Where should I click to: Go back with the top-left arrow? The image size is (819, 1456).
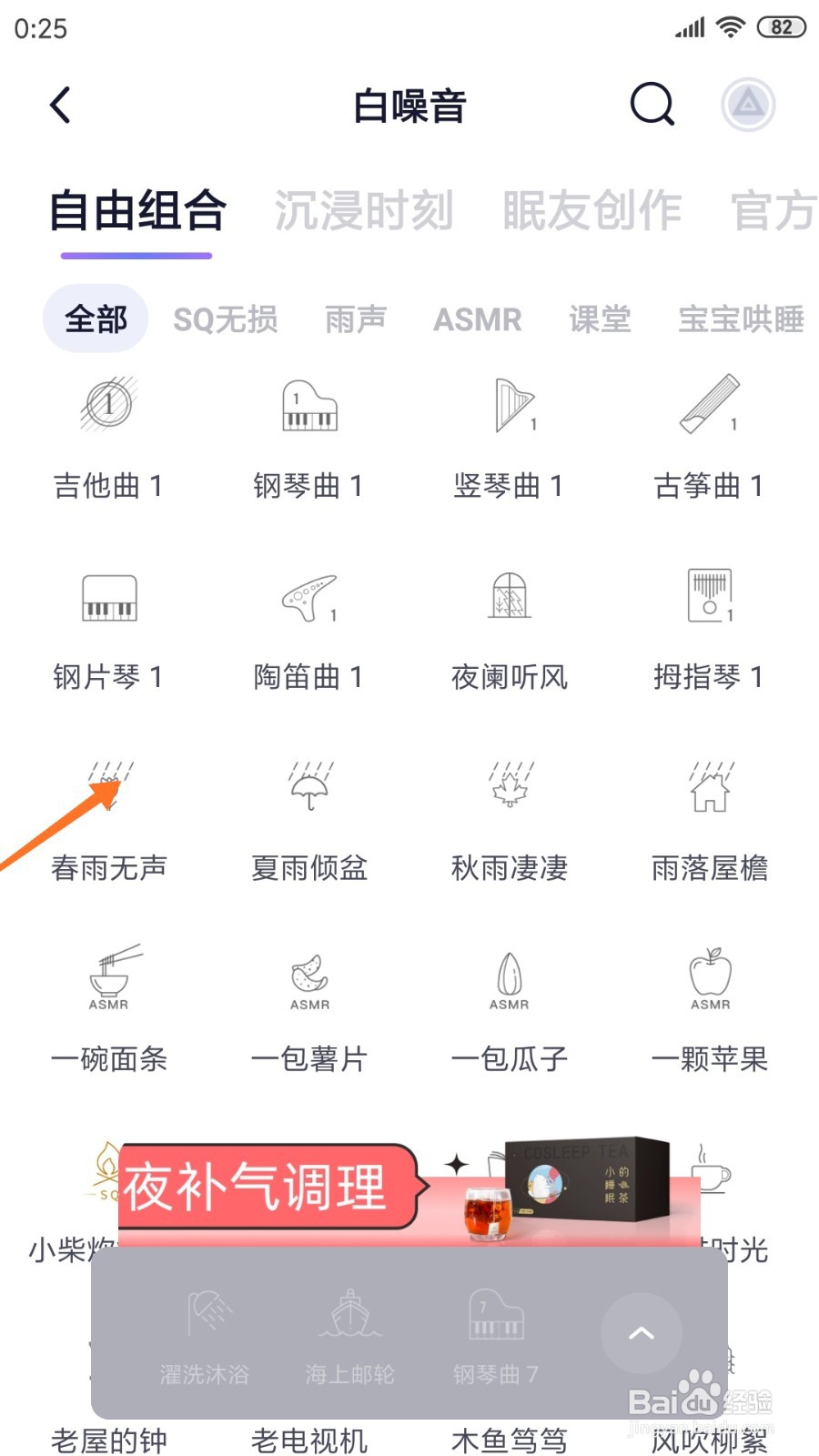click(60, 106)
